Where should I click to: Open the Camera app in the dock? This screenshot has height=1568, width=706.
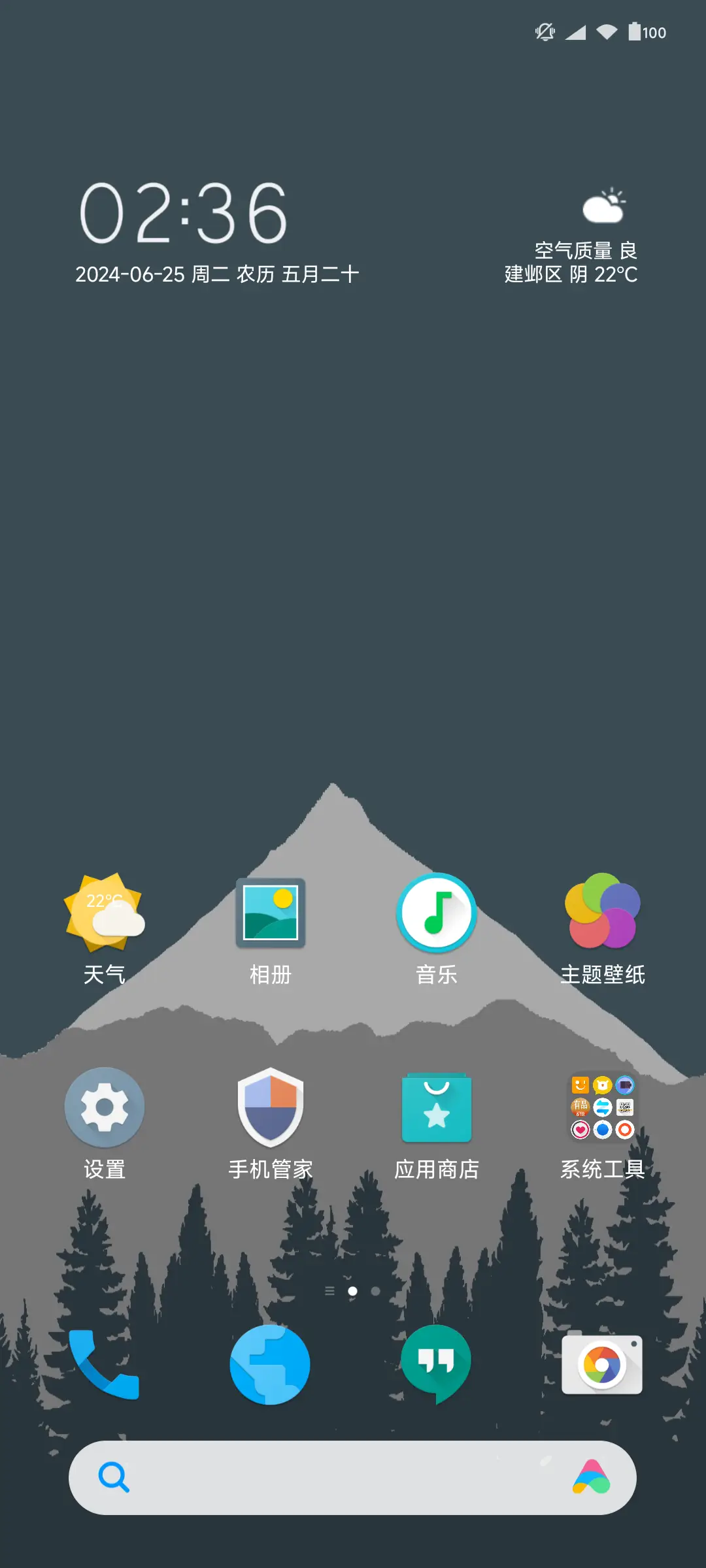(601, 1365)
